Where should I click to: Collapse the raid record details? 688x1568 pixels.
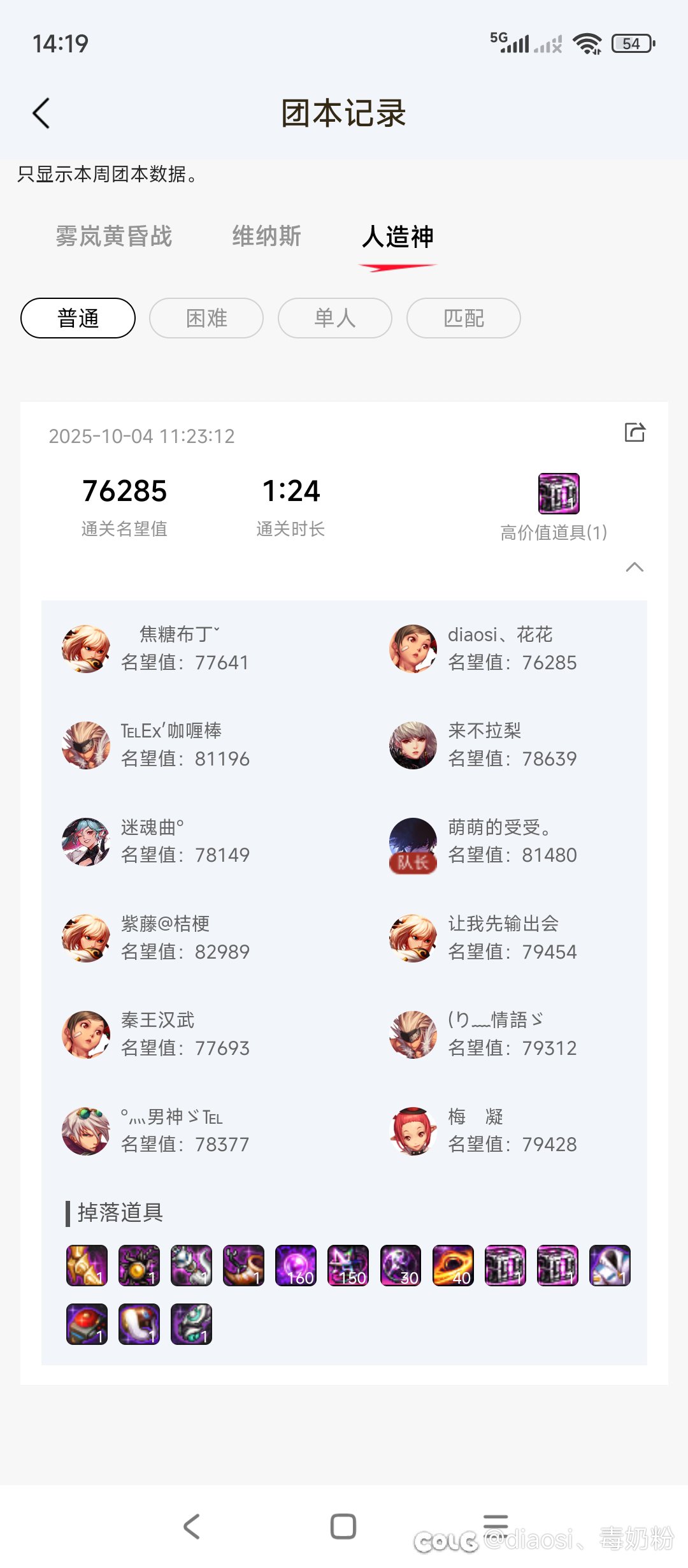point(634,567)
